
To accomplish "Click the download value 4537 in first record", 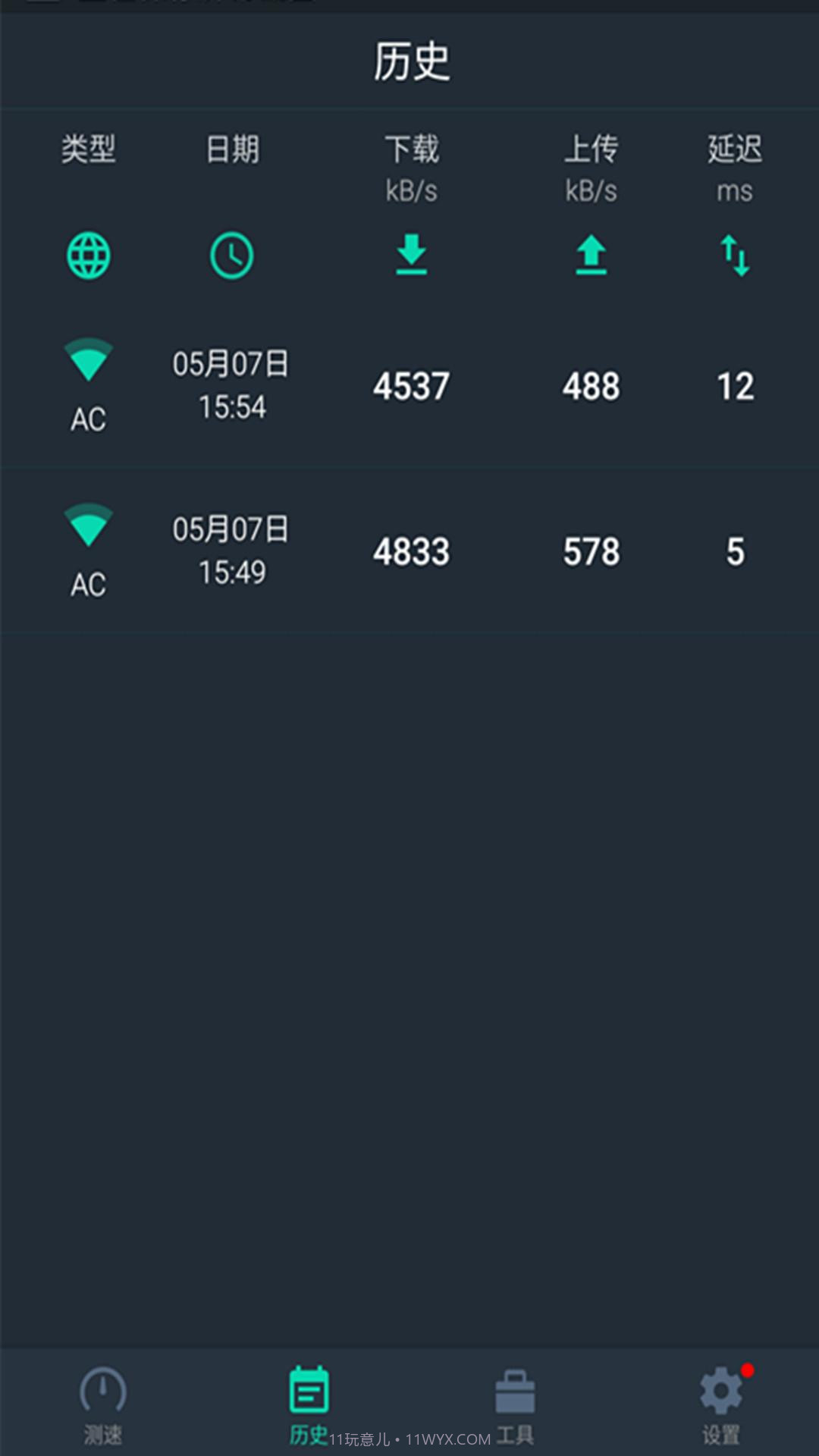I will pos(411,387).
